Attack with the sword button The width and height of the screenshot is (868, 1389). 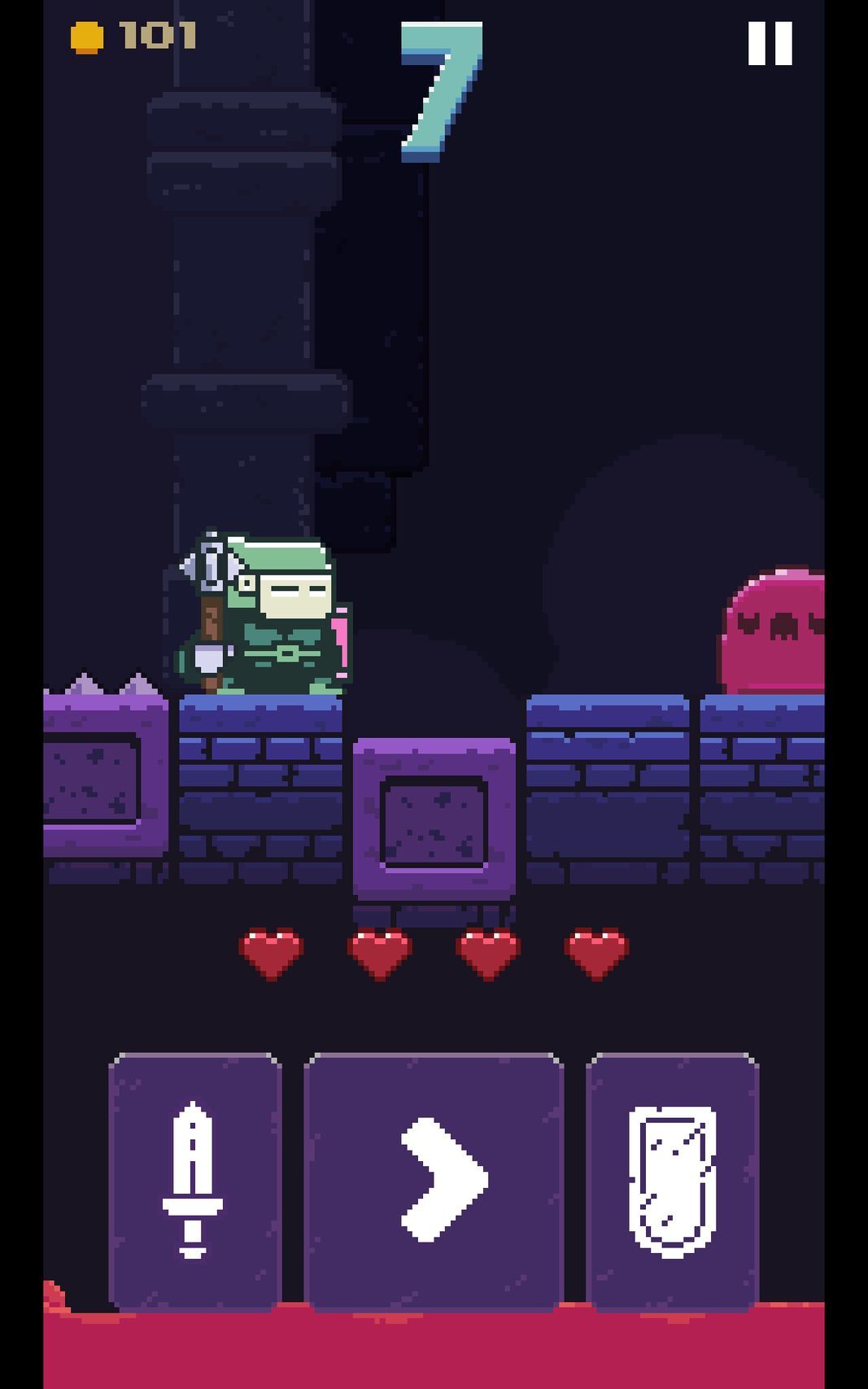tap(194, 1180)
